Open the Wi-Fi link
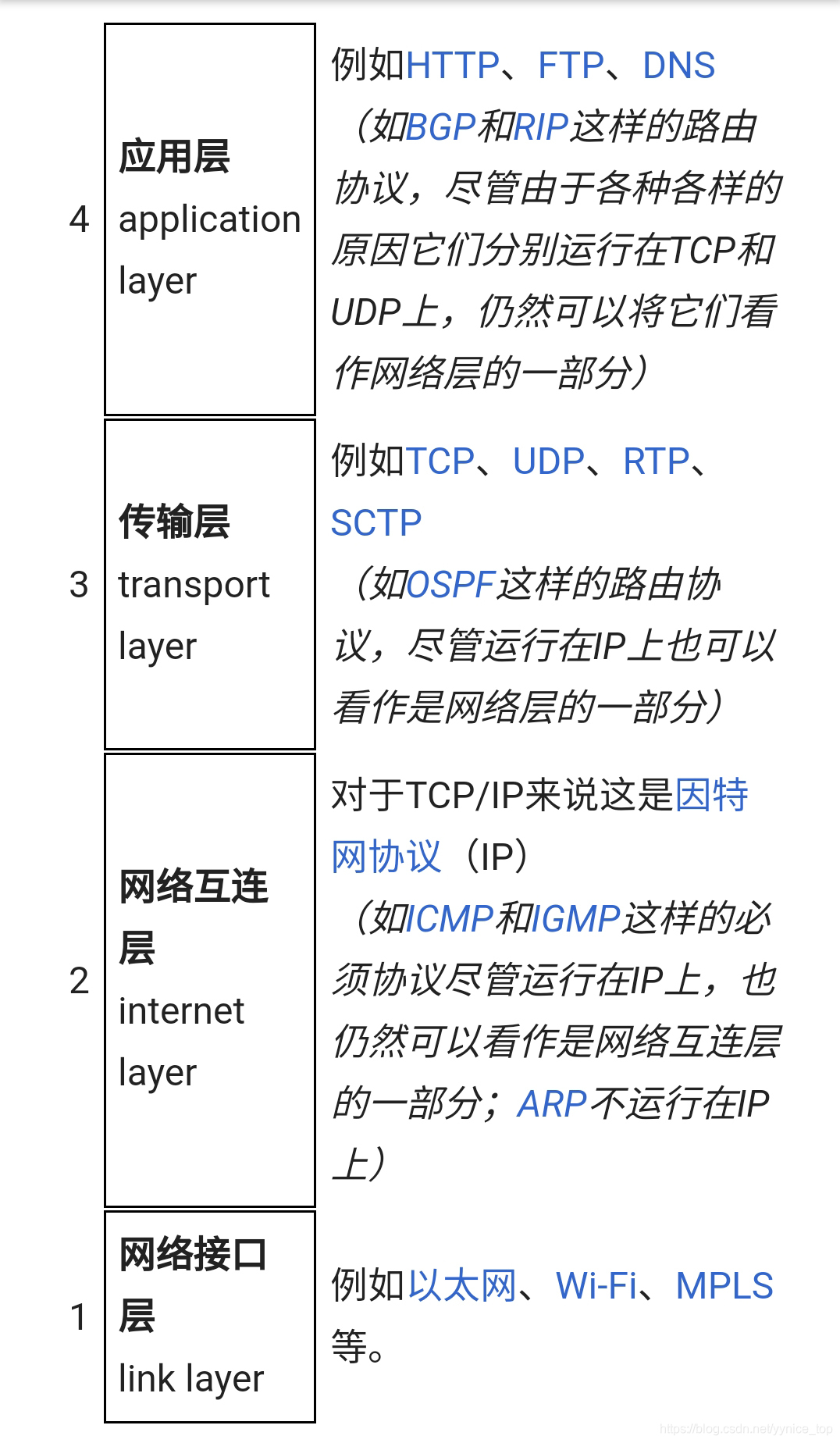 coord(596,1286)
